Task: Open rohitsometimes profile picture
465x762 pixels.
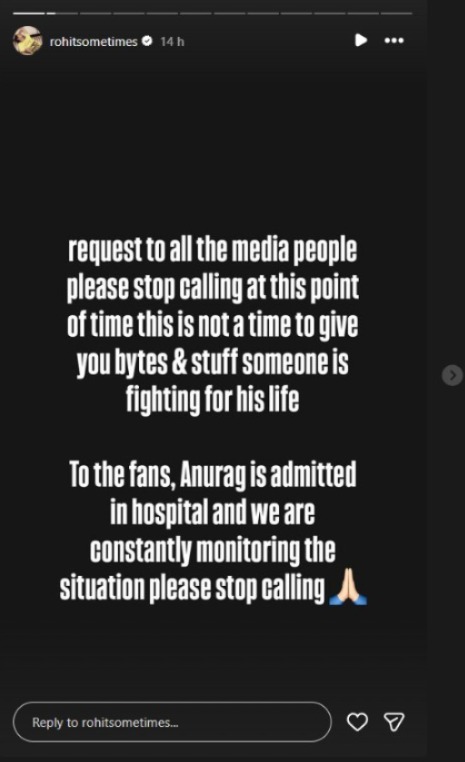Action: (x=27, y=41)
